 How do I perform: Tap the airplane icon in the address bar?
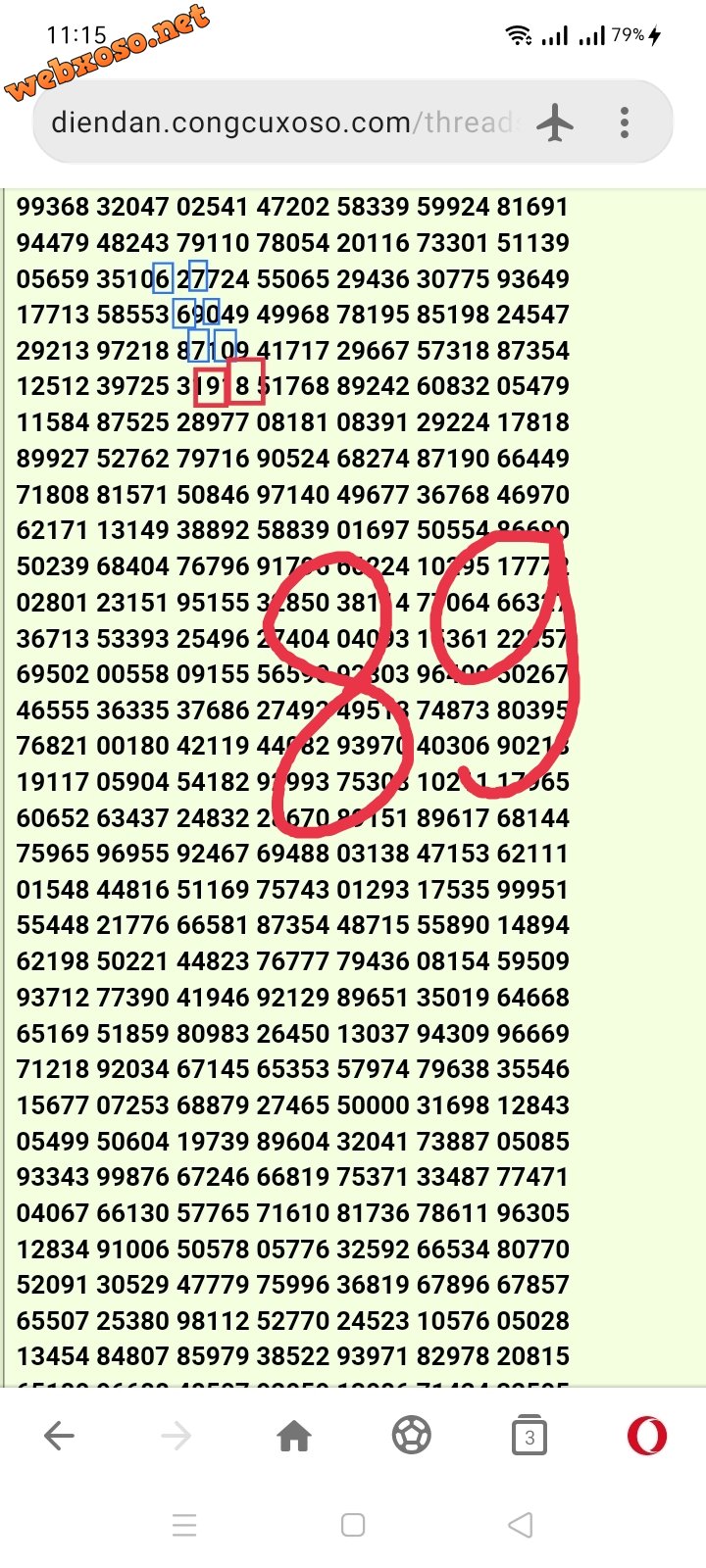click(x=556, y=123)
